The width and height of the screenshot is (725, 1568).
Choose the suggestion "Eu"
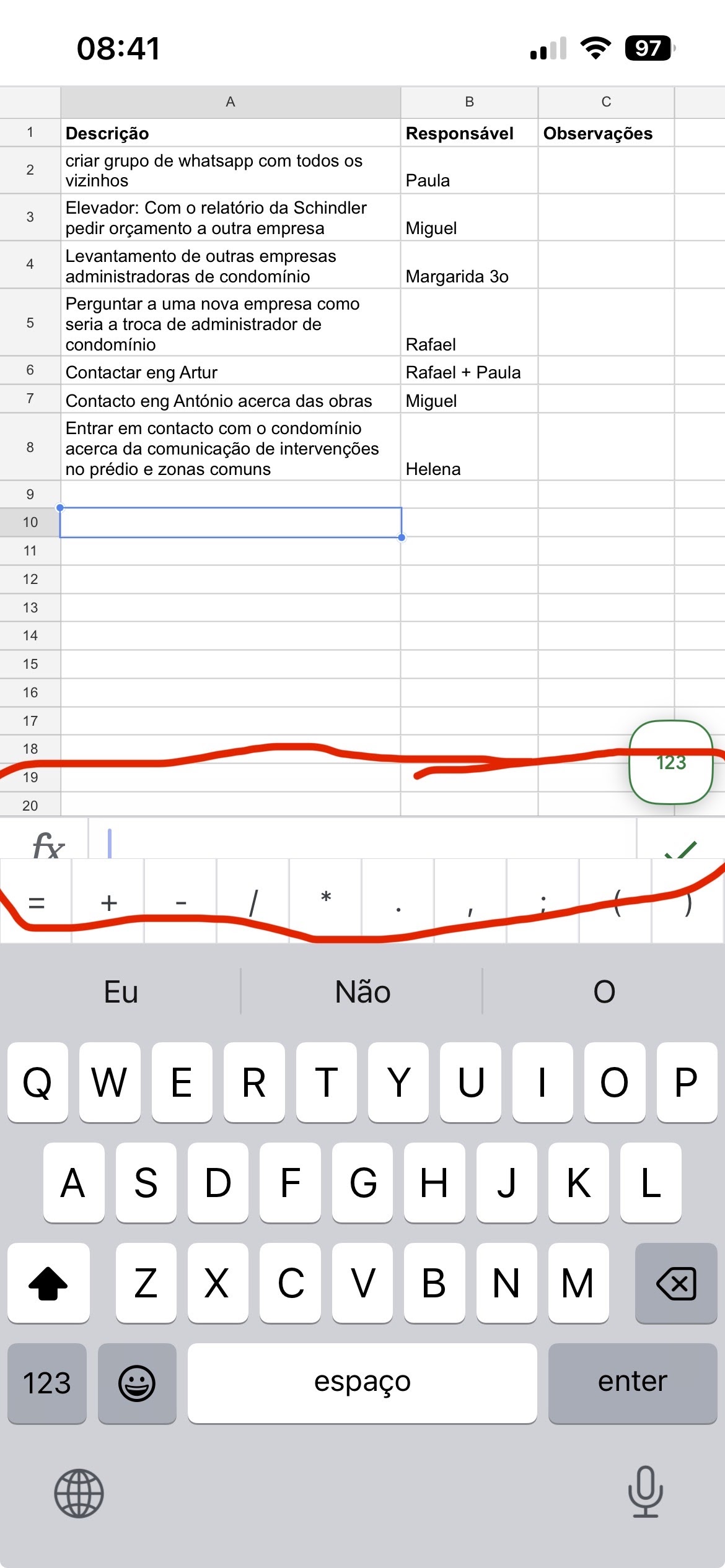pos(121,992)
